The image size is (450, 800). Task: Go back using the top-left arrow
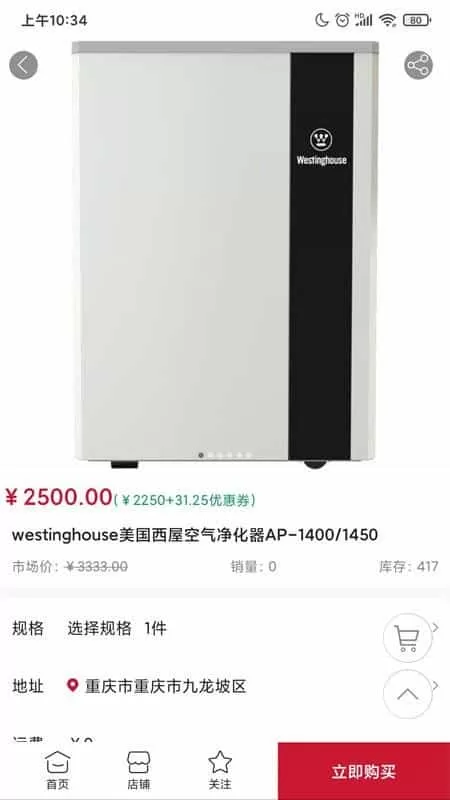pos(23,65)
